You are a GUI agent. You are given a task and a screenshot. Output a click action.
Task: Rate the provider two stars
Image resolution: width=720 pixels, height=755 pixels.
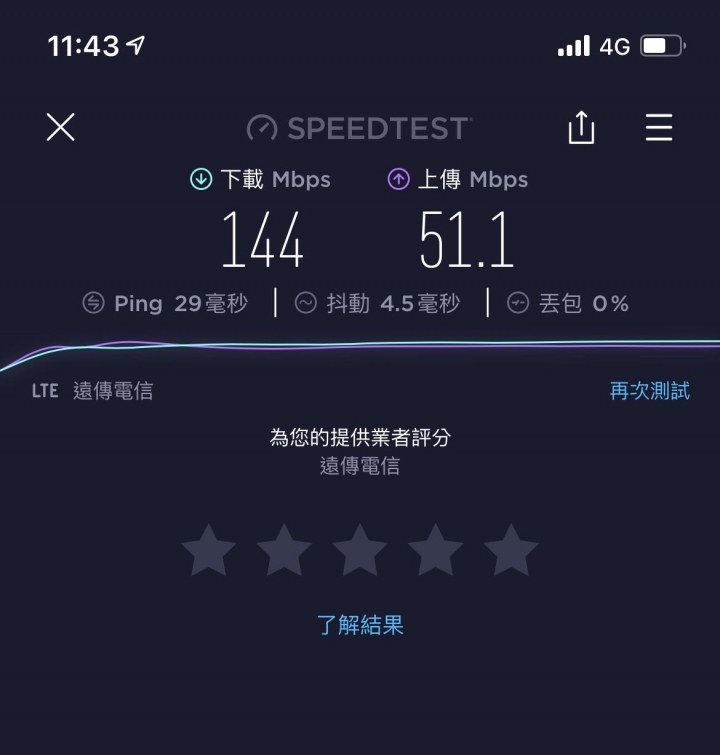point(284,549)
